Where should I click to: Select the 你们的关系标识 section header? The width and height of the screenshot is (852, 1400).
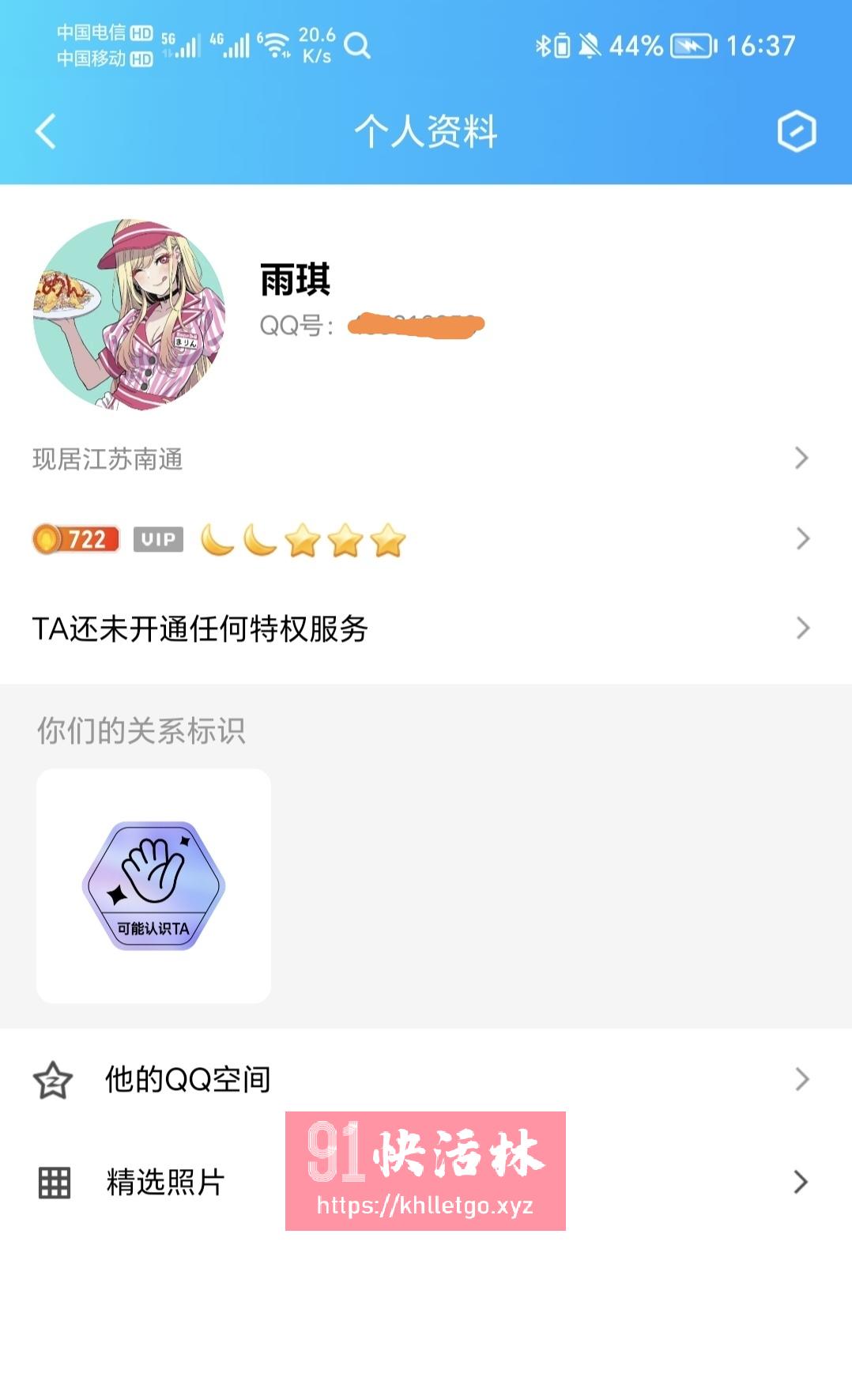(x=139, y=731)
